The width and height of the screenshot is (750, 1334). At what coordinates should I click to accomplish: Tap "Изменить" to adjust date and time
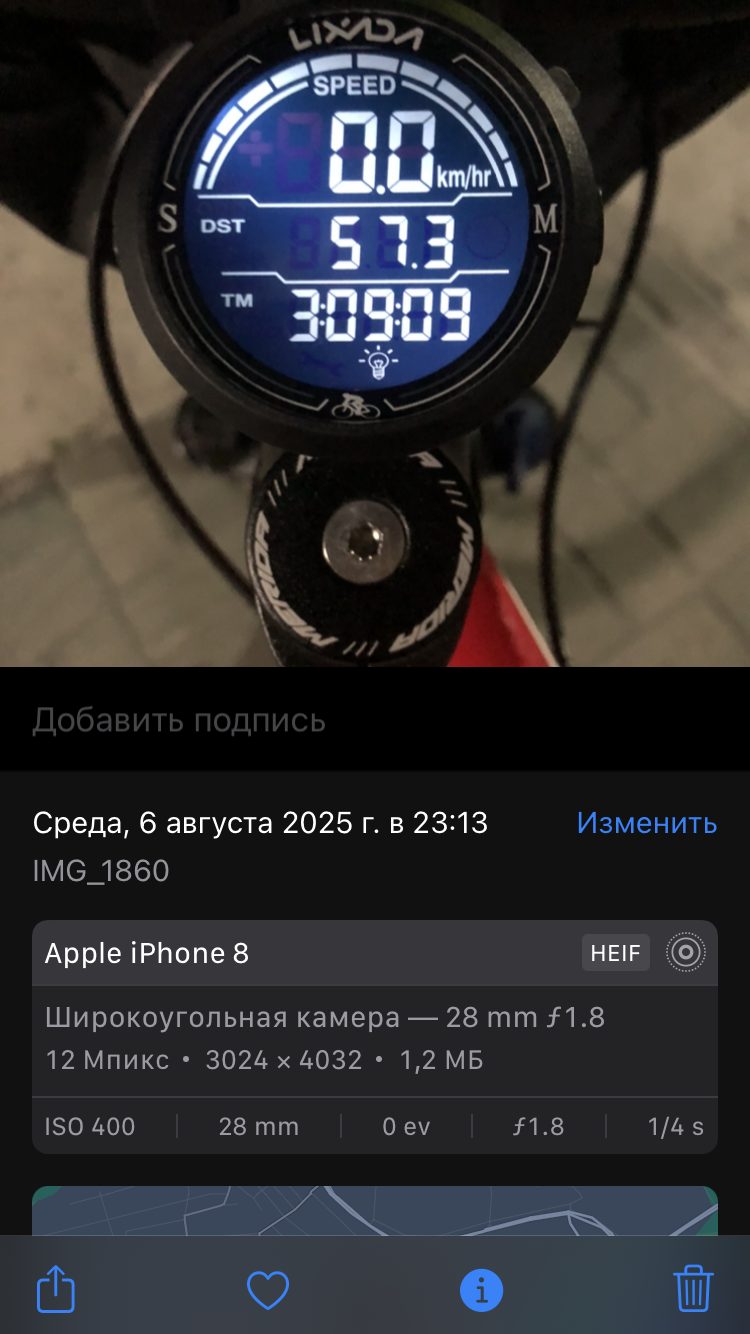pos(647,823)
